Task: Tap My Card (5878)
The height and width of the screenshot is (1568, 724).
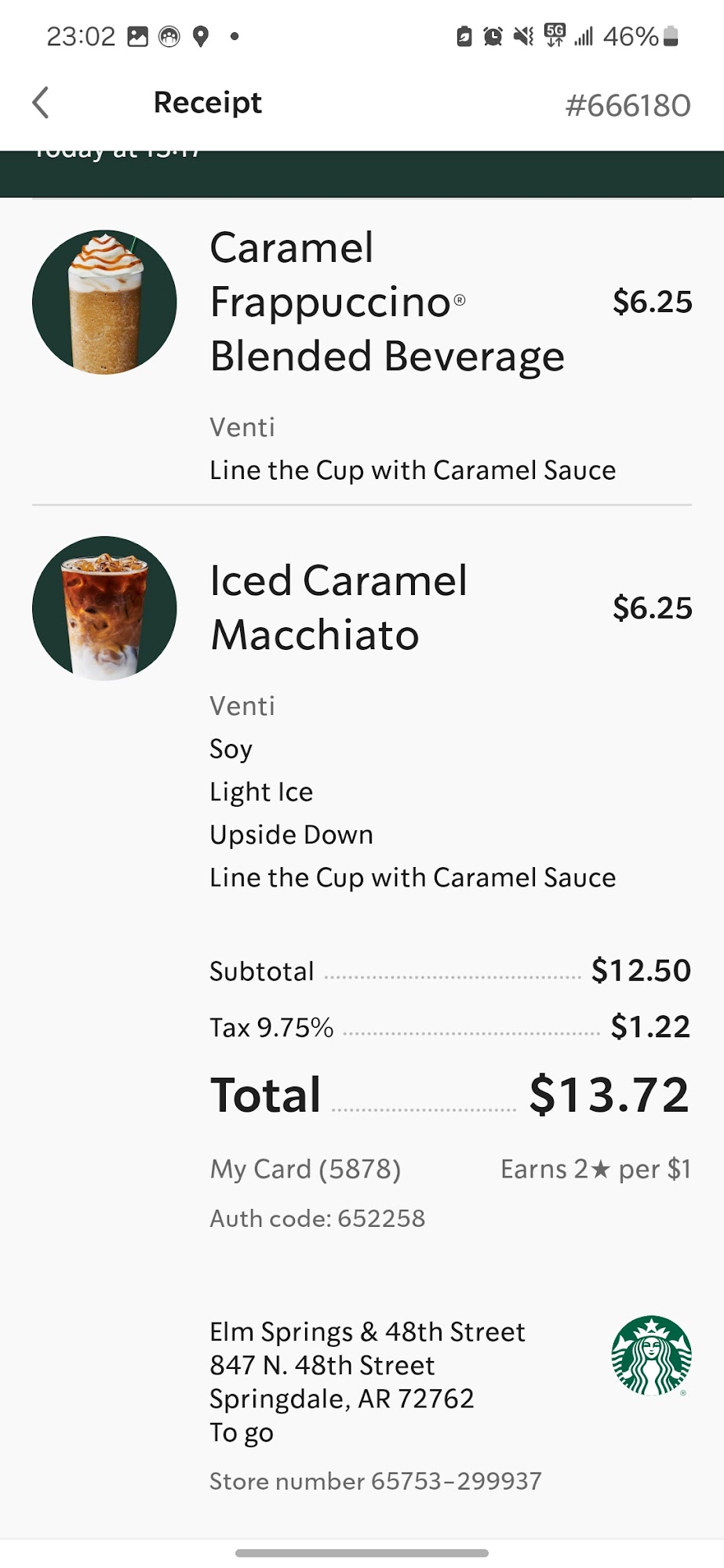Action: pos(304,1169)
